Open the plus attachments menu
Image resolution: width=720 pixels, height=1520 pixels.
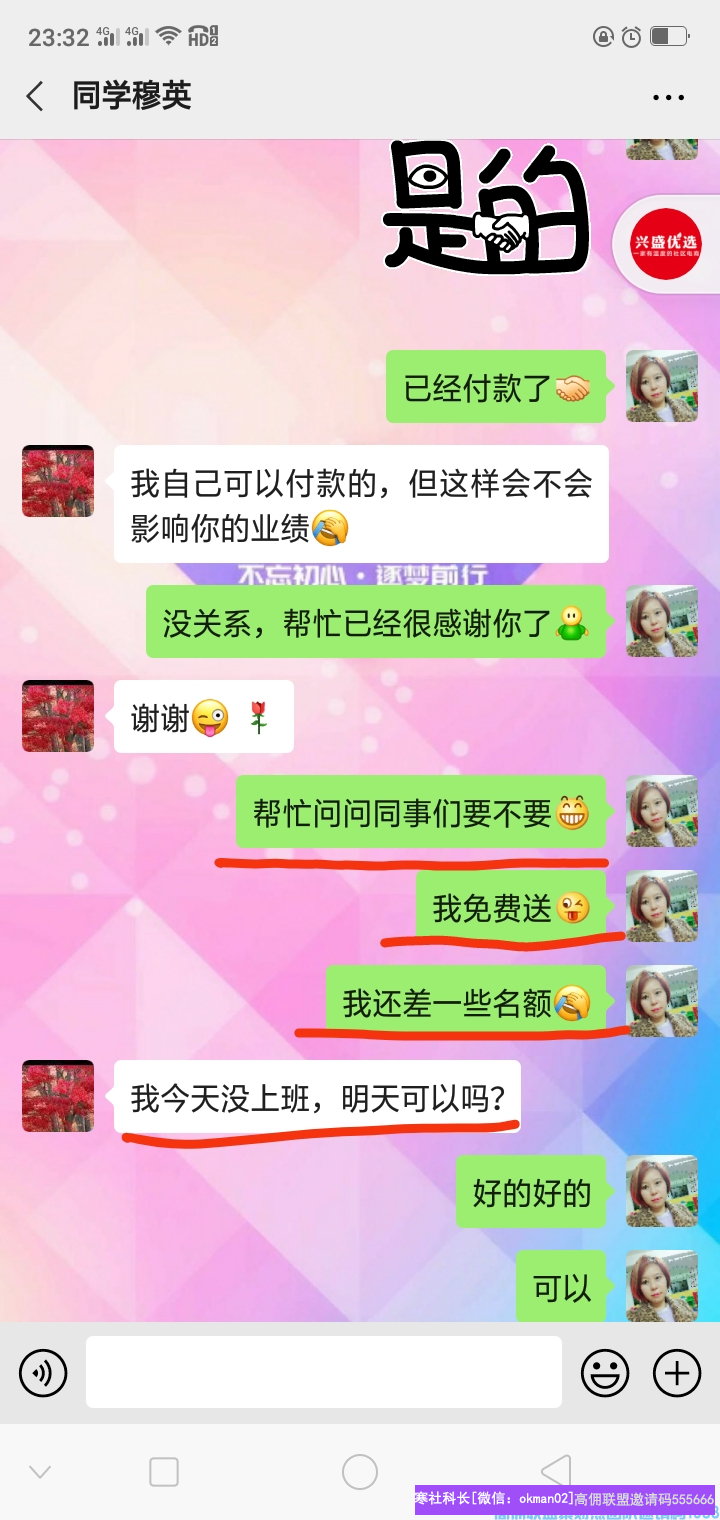[677, 1372]
